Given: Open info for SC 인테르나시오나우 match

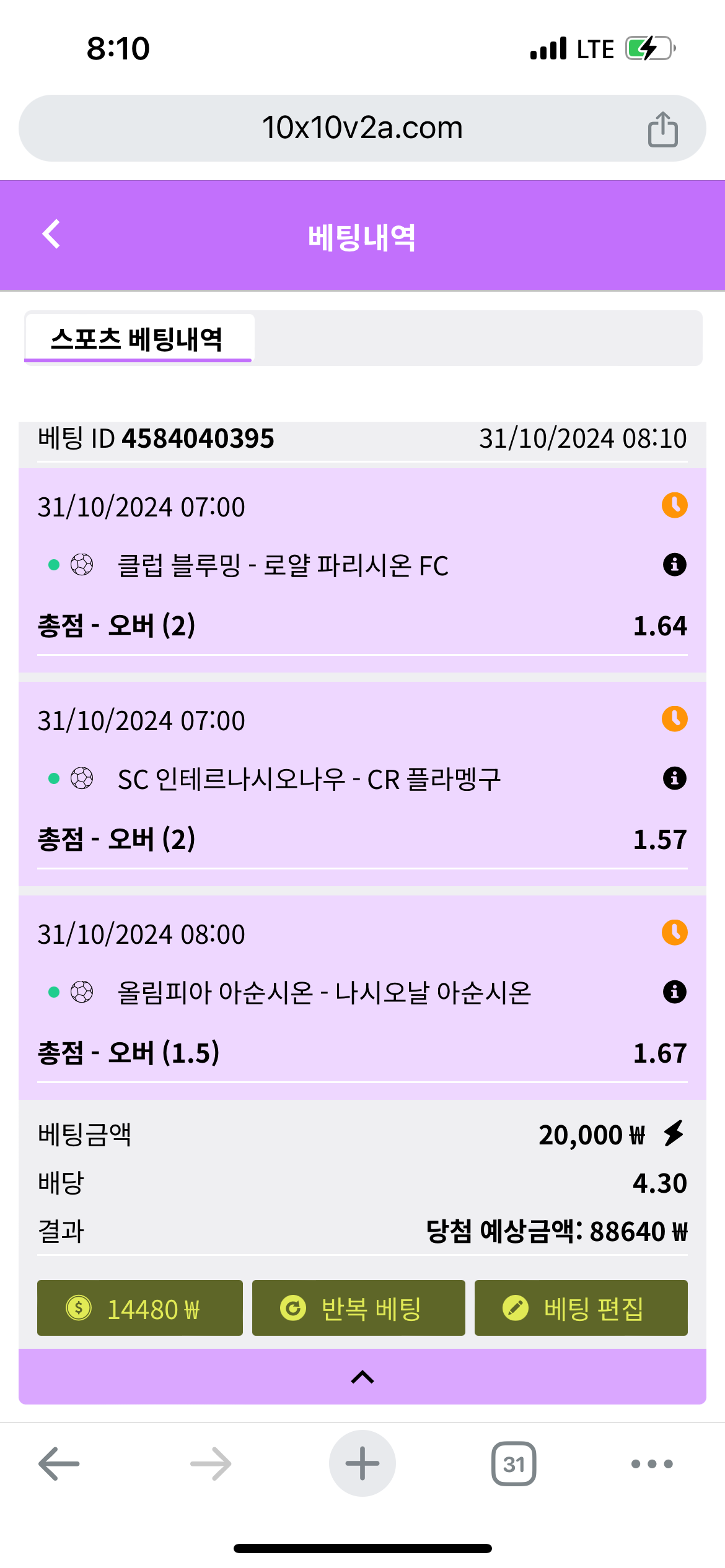Looking at the screenshot, I should 674,778.
